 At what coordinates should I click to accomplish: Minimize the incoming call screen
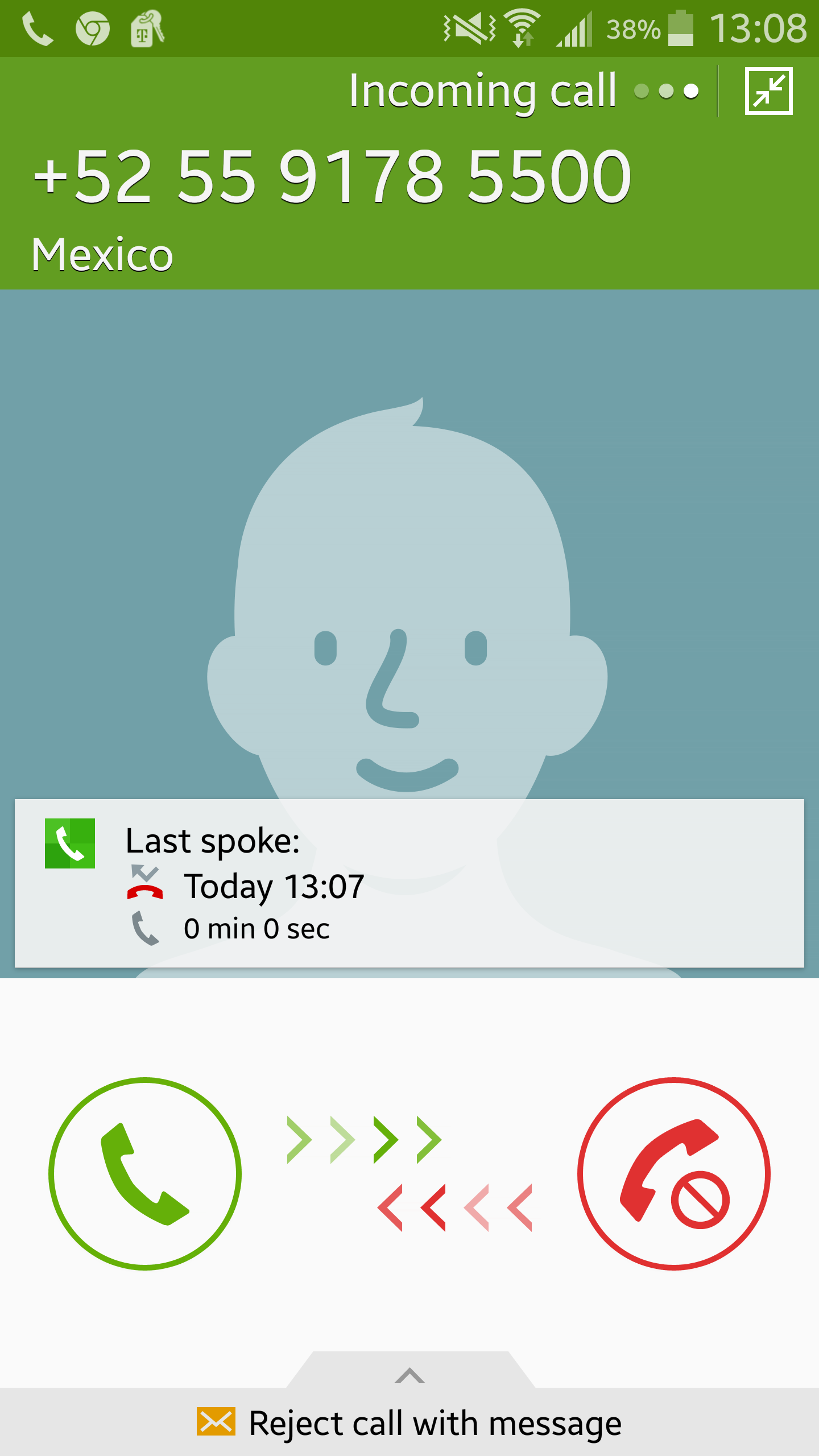pos(768,91)
